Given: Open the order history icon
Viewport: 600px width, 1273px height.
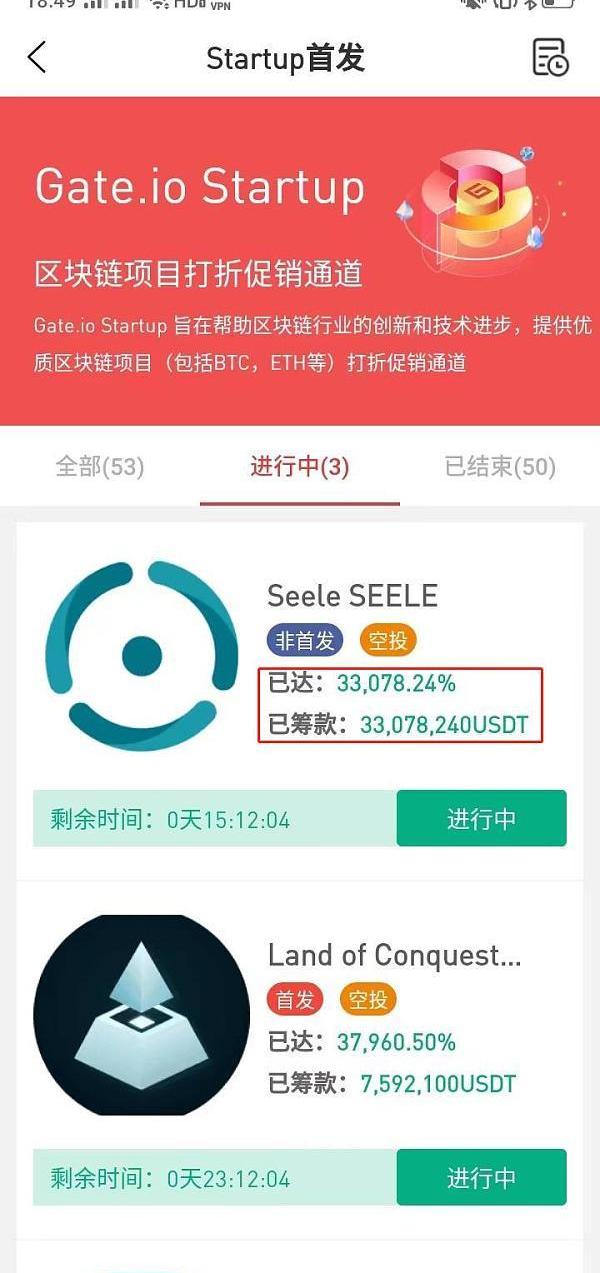Looking at the screenshot, I should (549, 57).
